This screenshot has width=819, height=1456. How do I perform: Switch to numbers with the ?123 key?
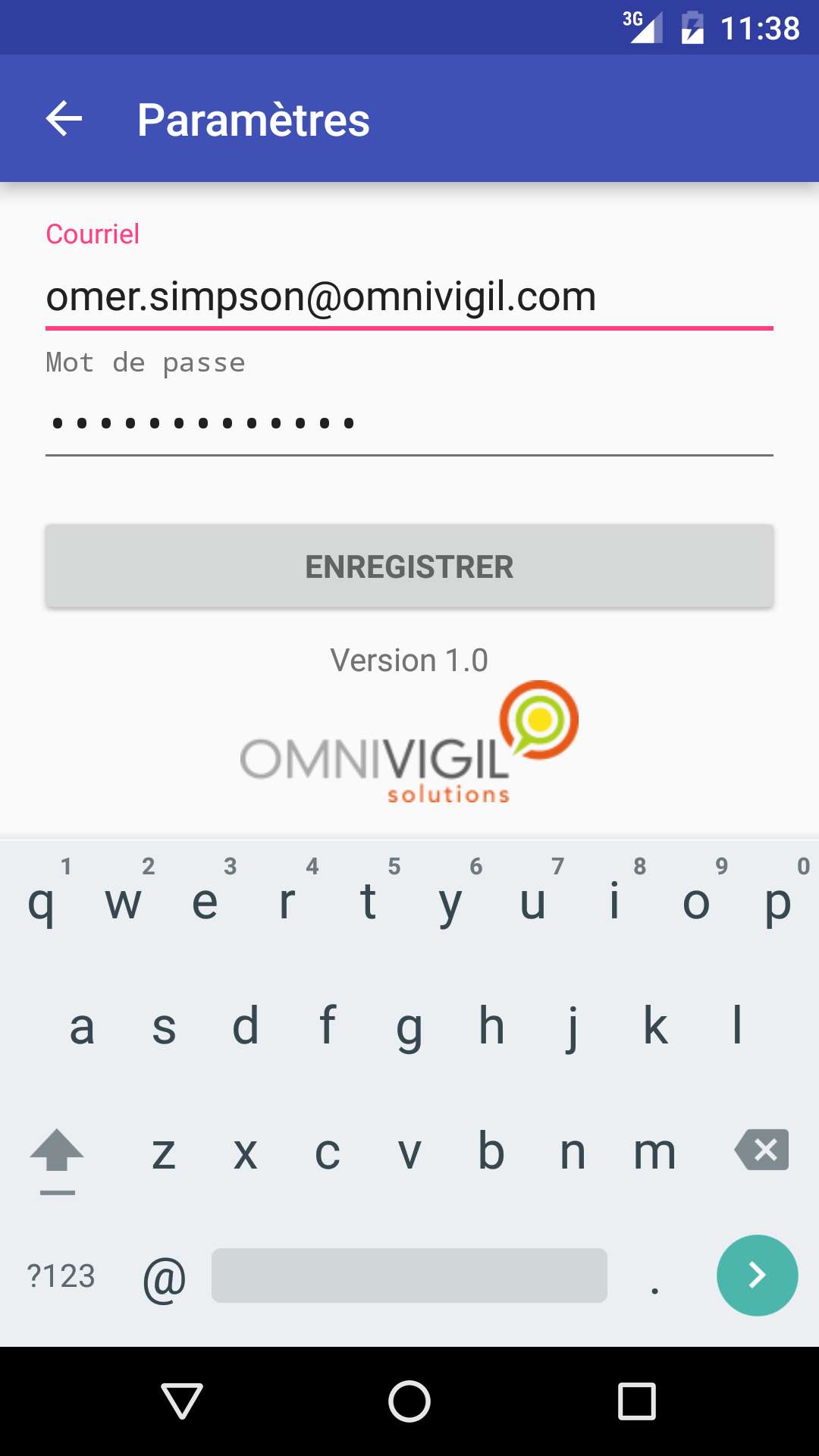[61, 1276]
